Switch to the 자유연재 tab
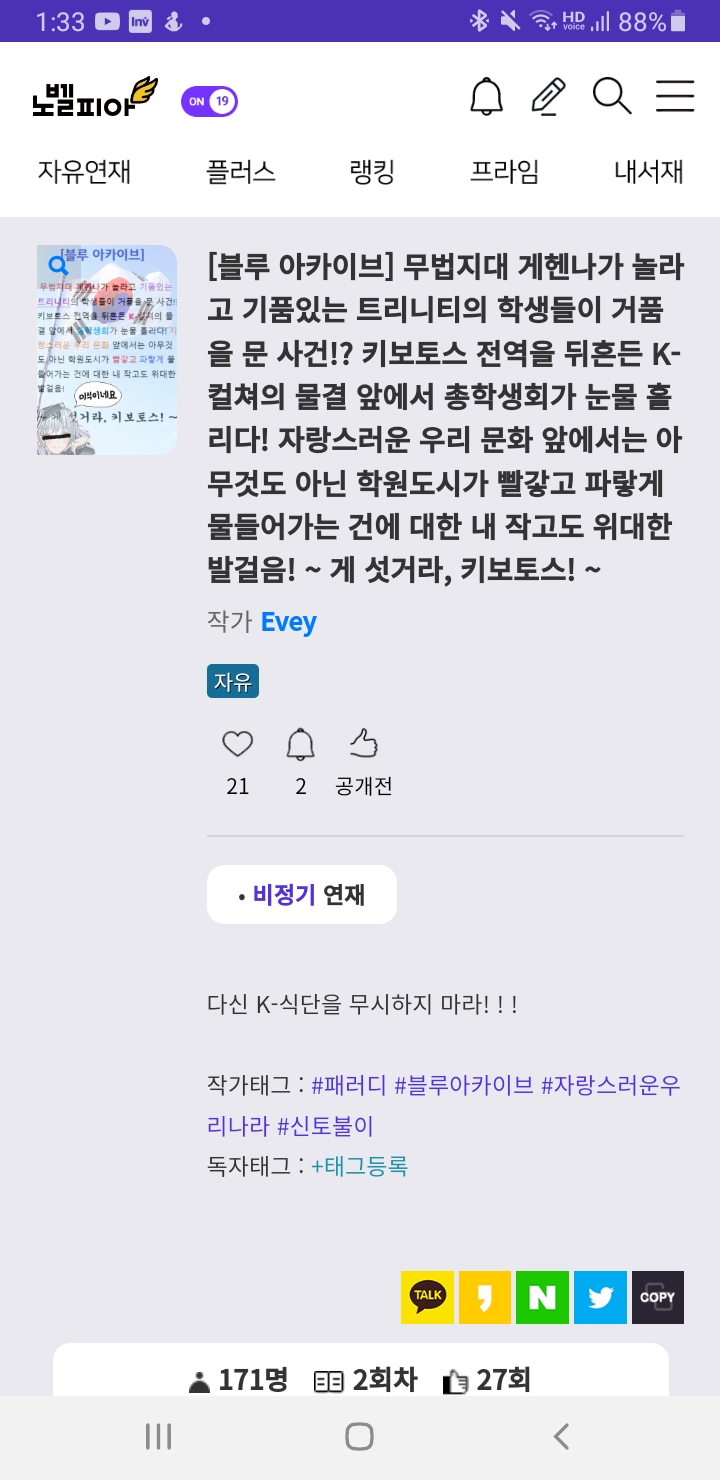 pyautogui.click(x=85, y=172)
